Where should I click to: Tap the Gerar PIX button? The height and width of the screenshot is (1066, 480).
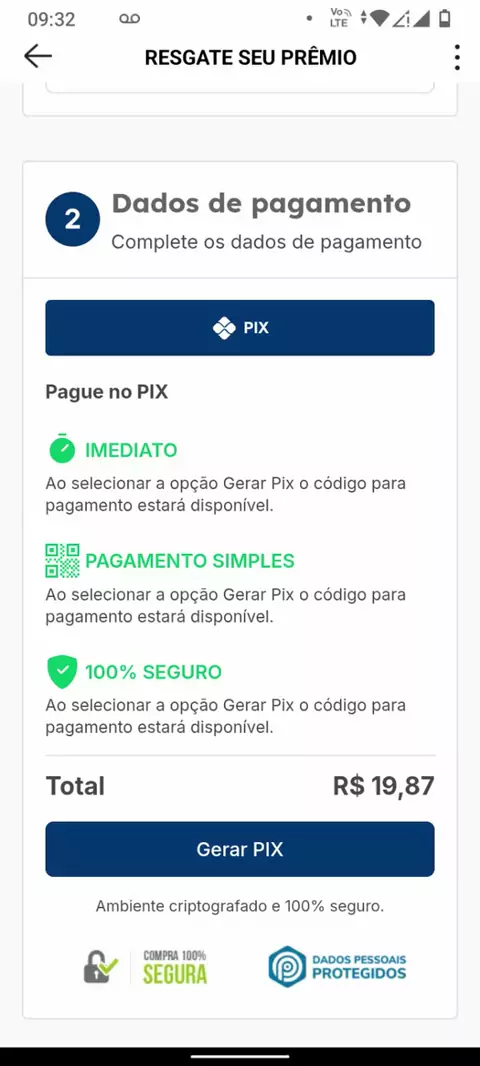point(240,849)
